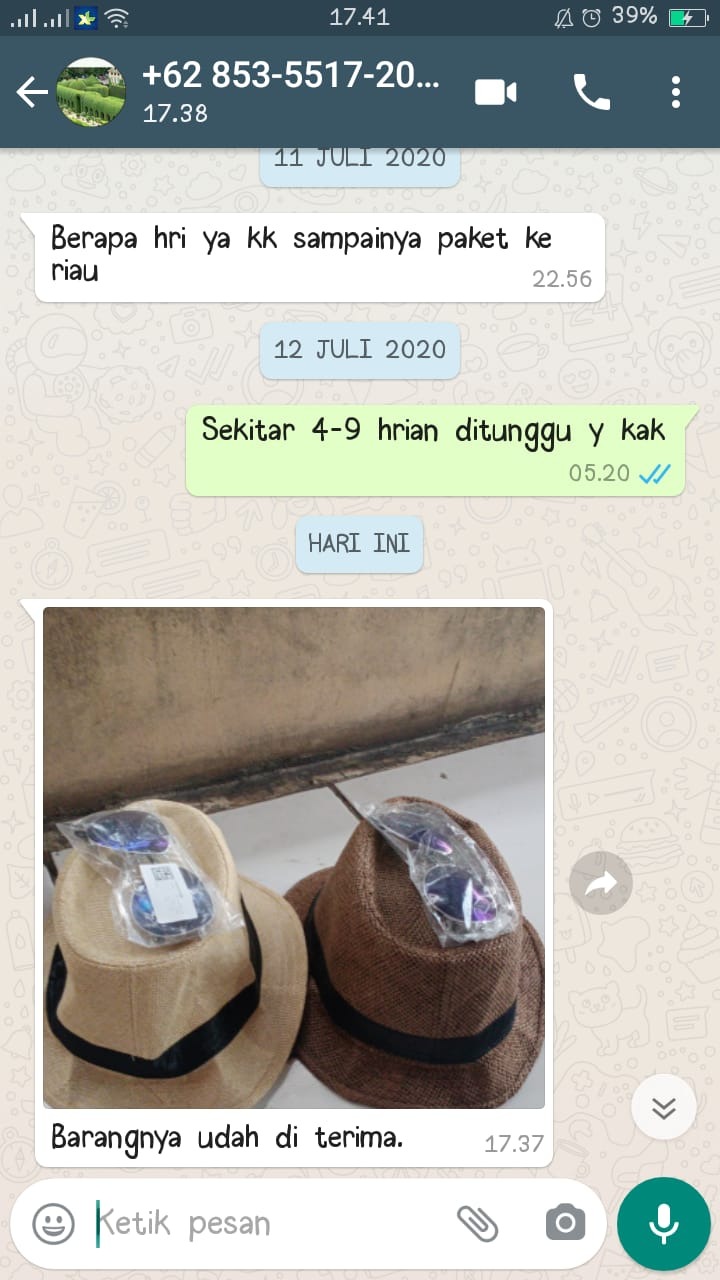Viewport: 720px width, 1280px height.
Task: Forward the hats photo
Action: point(600,883)
